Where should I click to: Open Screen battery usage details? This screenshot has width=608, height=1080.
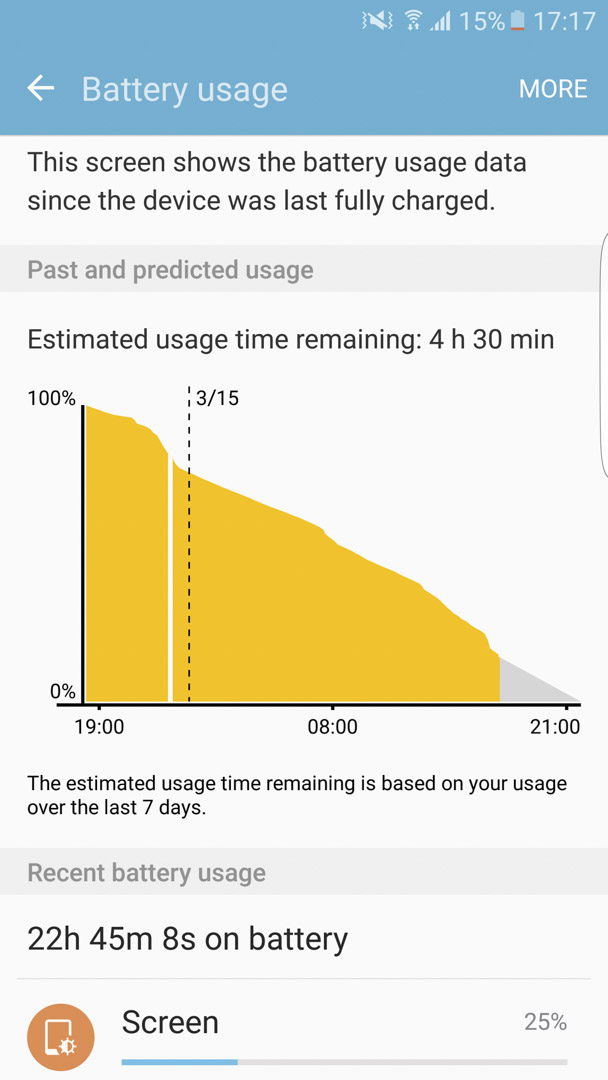click(304, 1030)
